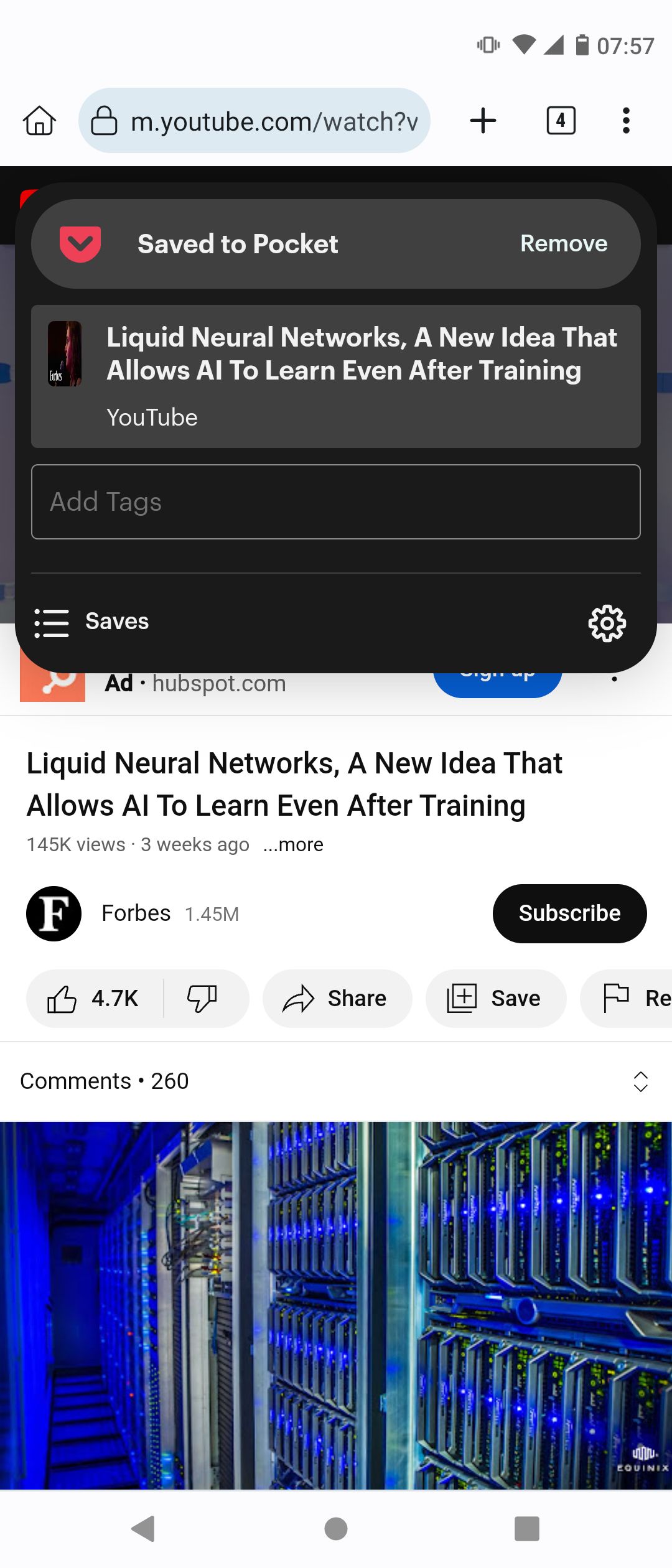Play the server room video below comments

click(x=336, y=1305)
